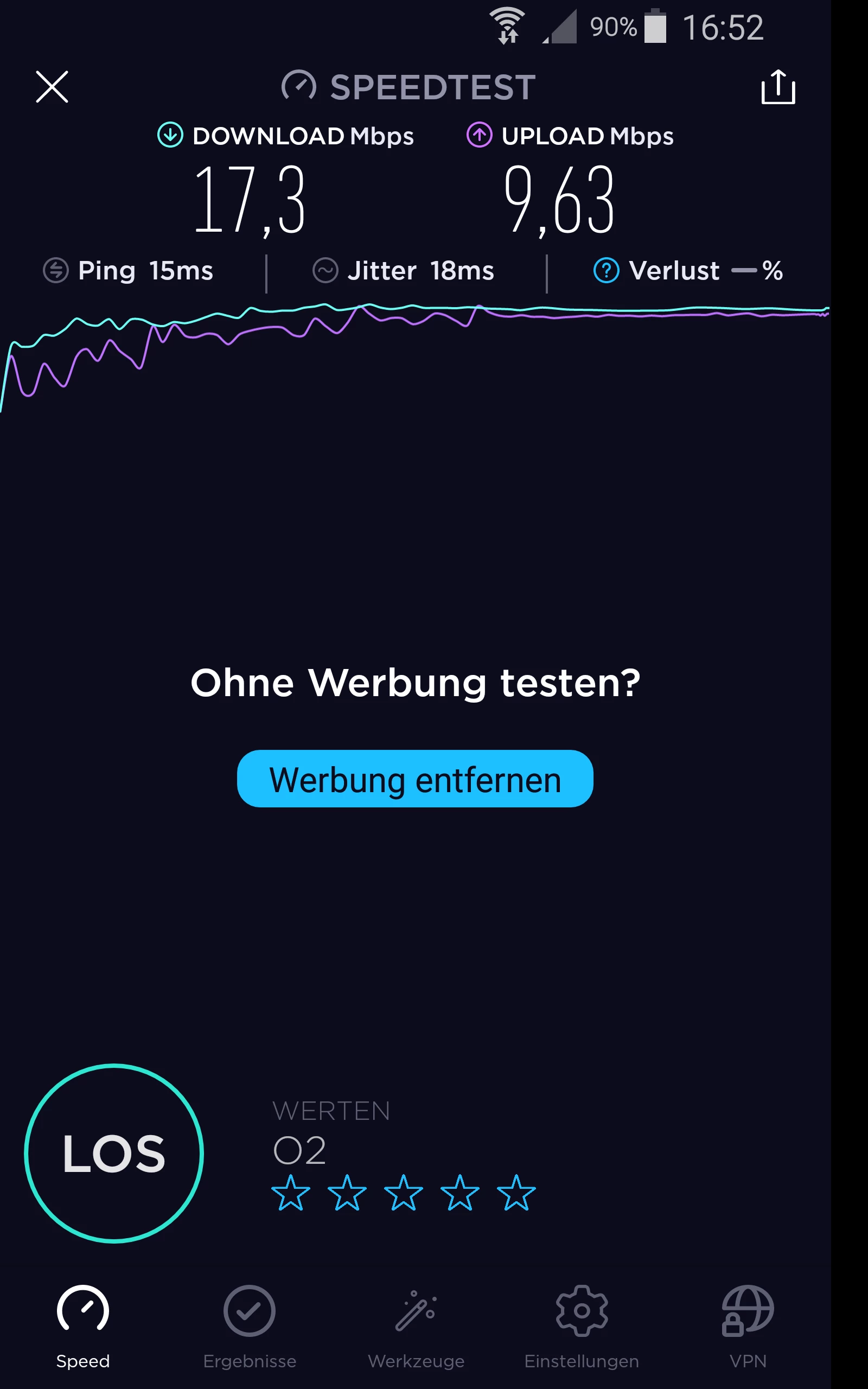Viewport: 868px width, 1389px height.
Task: Rate O2 with five stars
Action: [516, 1193]
